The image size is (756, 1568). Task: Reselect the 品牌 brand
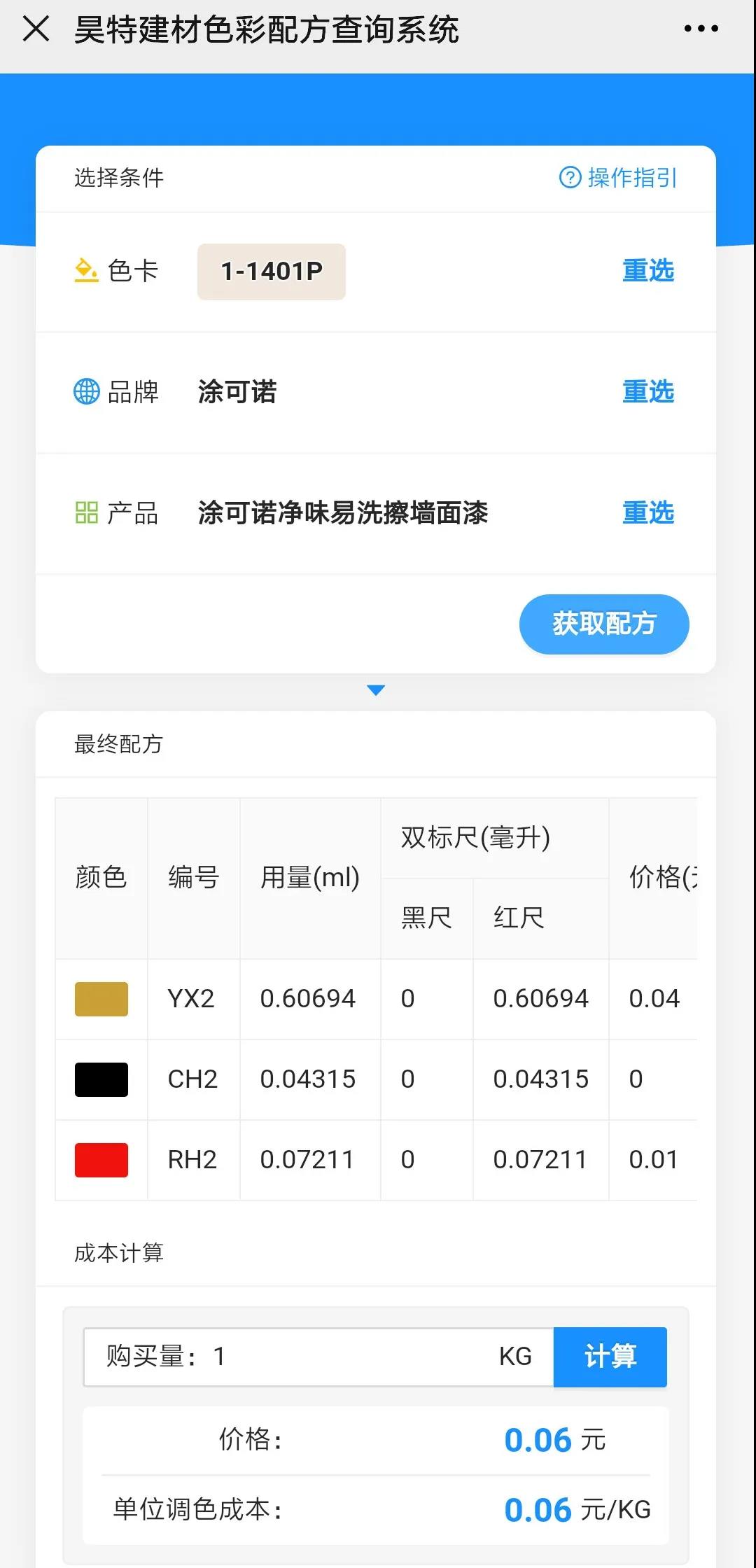(648, 392)
